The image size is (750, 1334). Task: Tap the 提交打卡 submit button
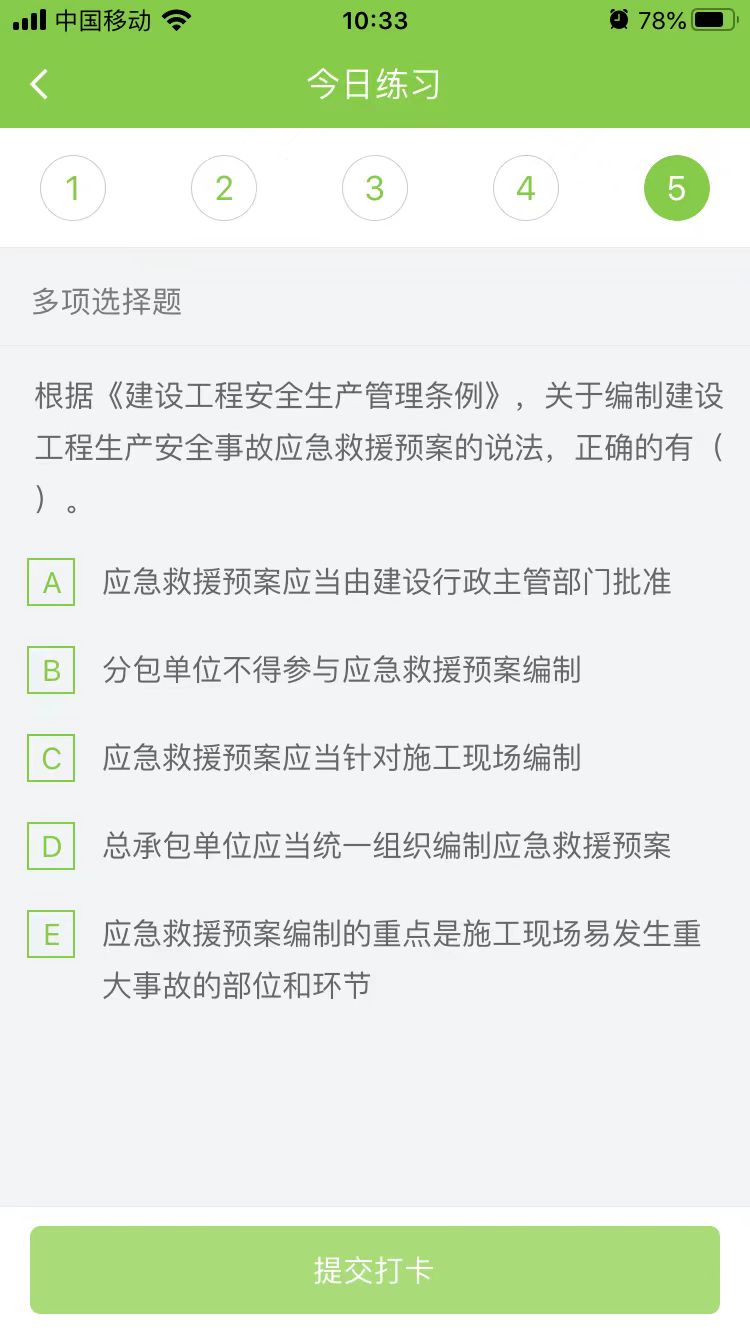click(375, 1270)
